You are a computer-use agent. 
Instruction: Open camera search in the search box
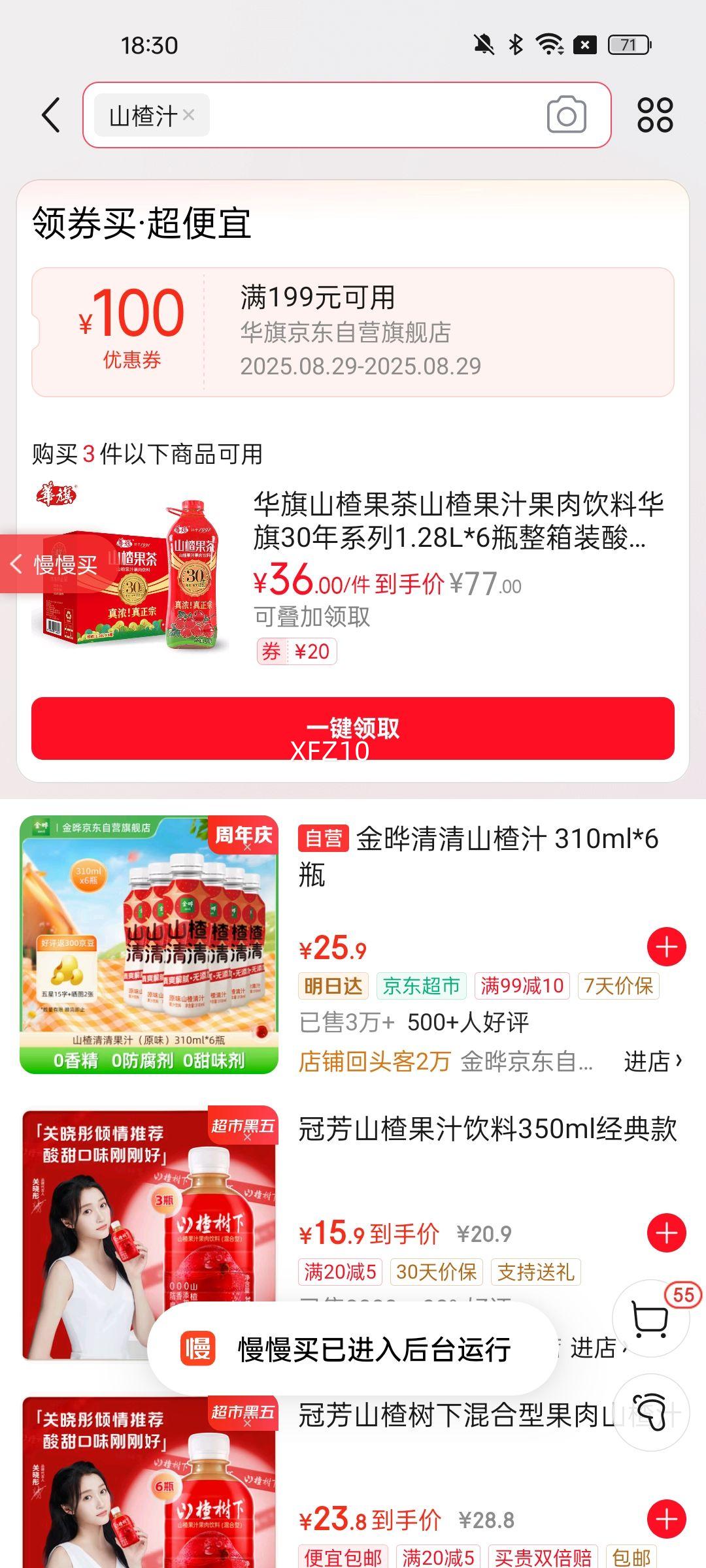point(566,115)
